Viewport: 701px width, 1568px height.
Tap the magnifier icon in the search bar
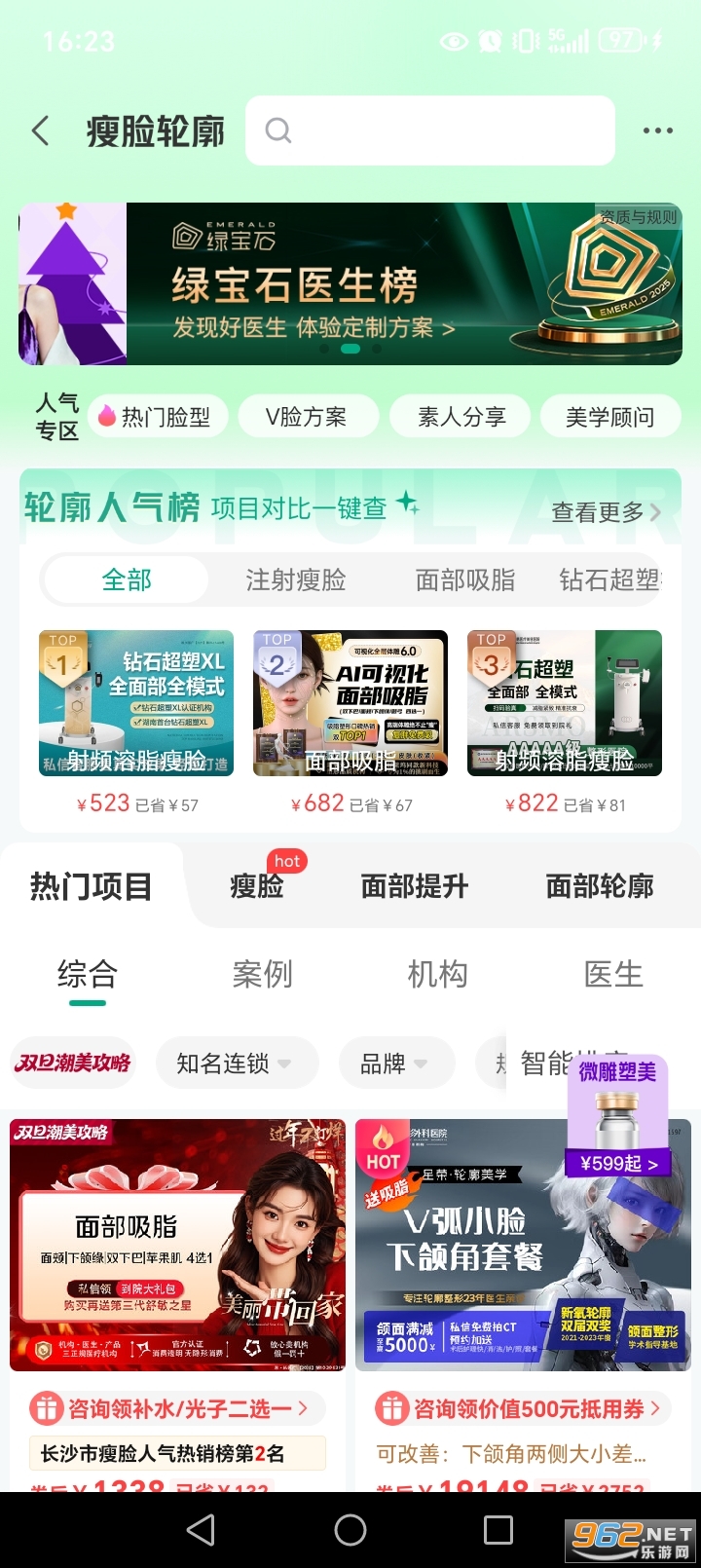tap(278, 130)
